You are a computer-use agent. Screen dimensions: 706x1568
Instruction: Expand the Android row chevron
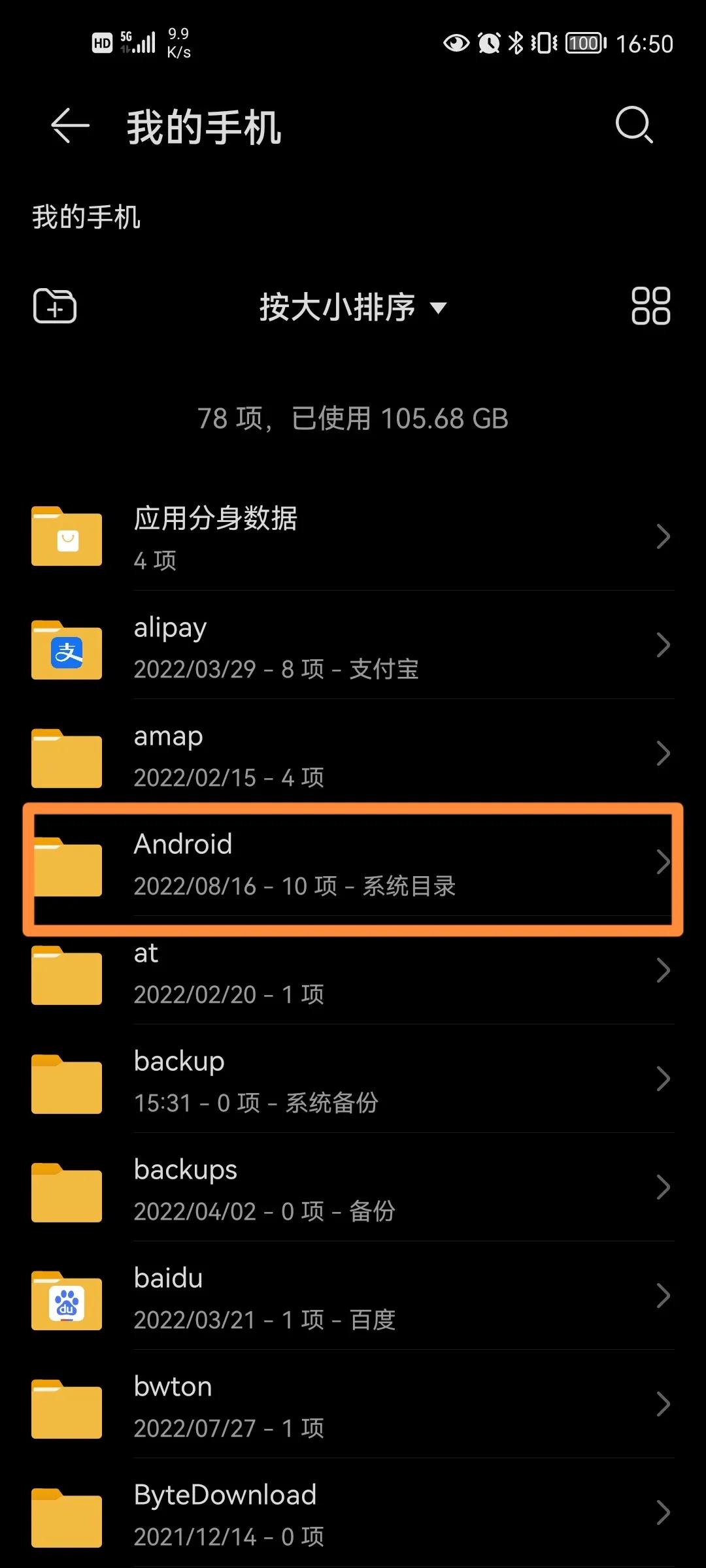(662, 862)
